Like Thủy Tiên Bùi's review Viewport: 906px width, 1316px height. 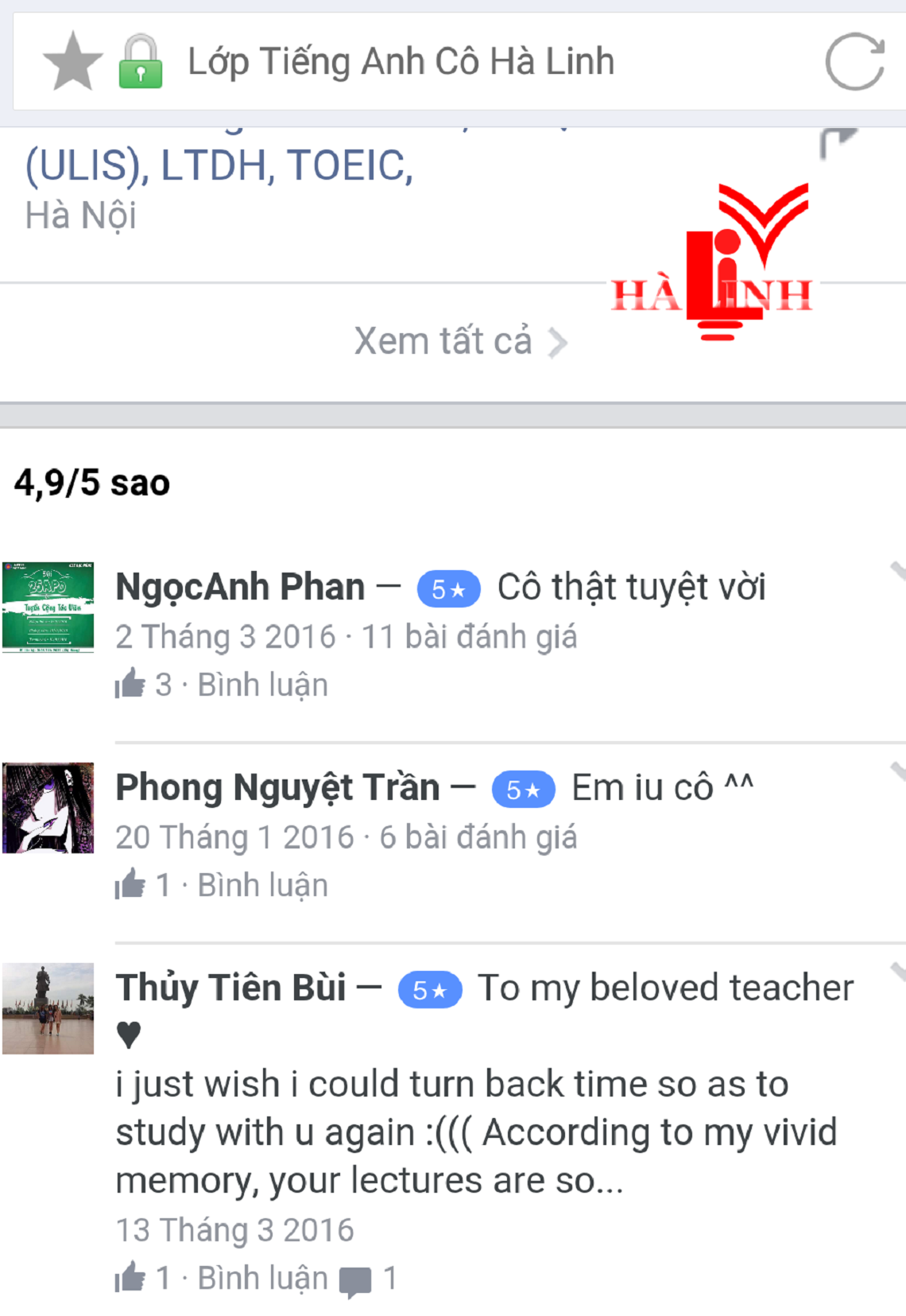[x=130, y=1278]
